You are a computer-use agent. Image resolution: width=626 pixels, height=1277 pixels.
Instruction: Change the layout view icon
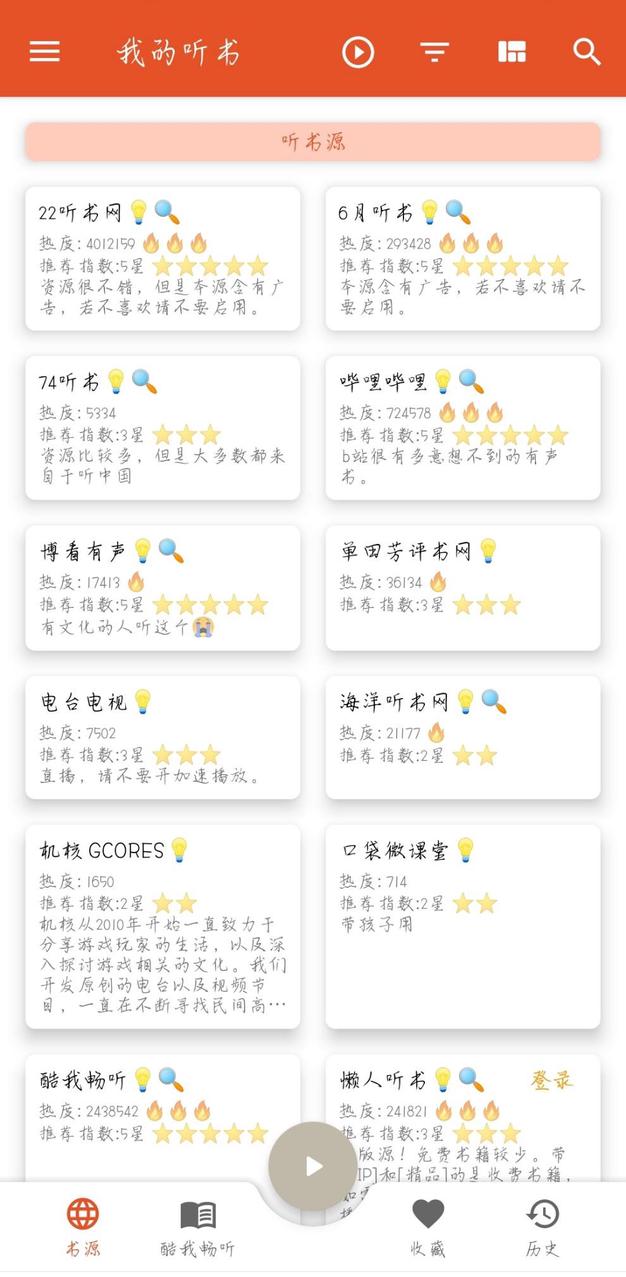pos(512,52)
